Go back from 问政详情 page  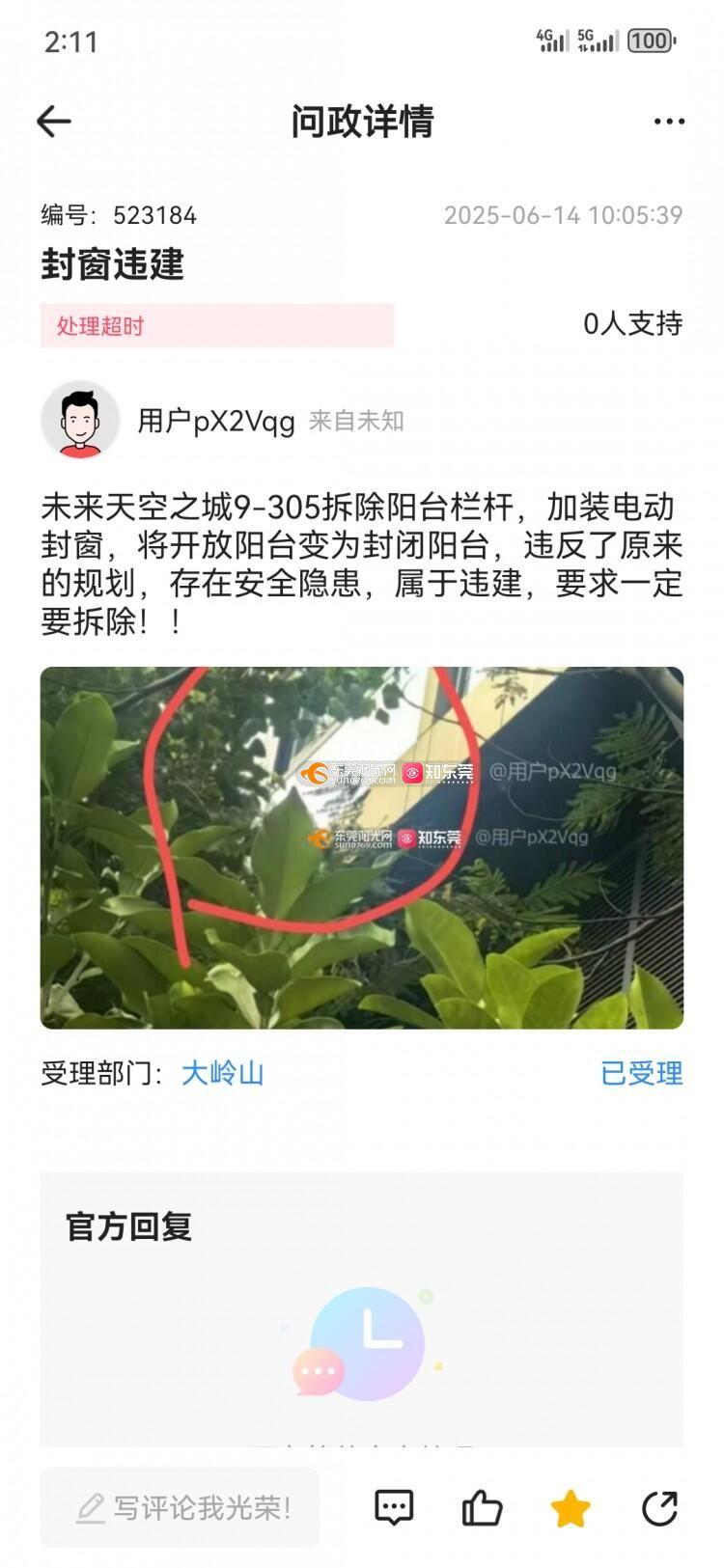(54, 122)
